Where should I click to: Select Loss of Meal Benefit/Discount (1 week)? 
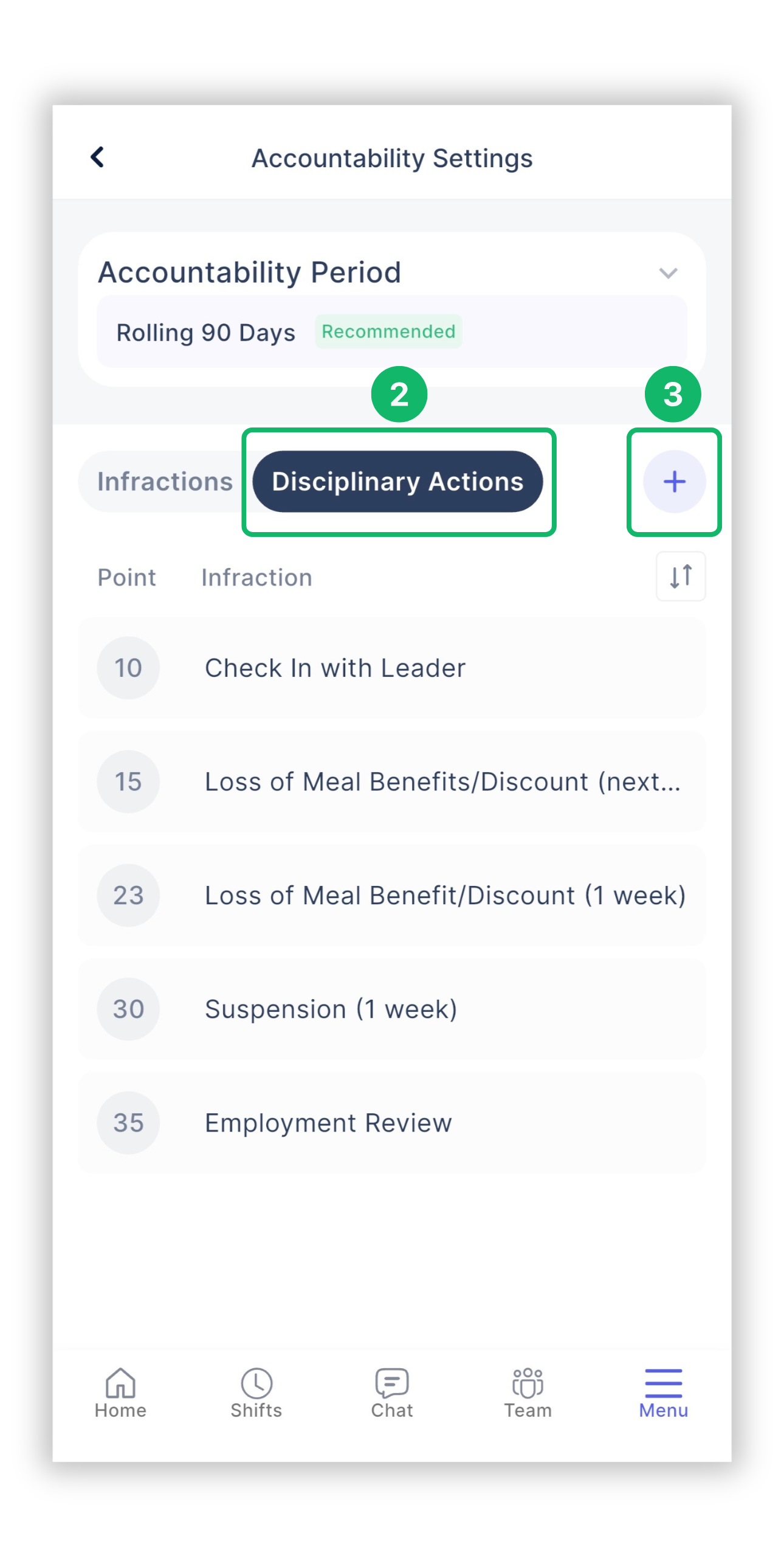click(391, 896)
